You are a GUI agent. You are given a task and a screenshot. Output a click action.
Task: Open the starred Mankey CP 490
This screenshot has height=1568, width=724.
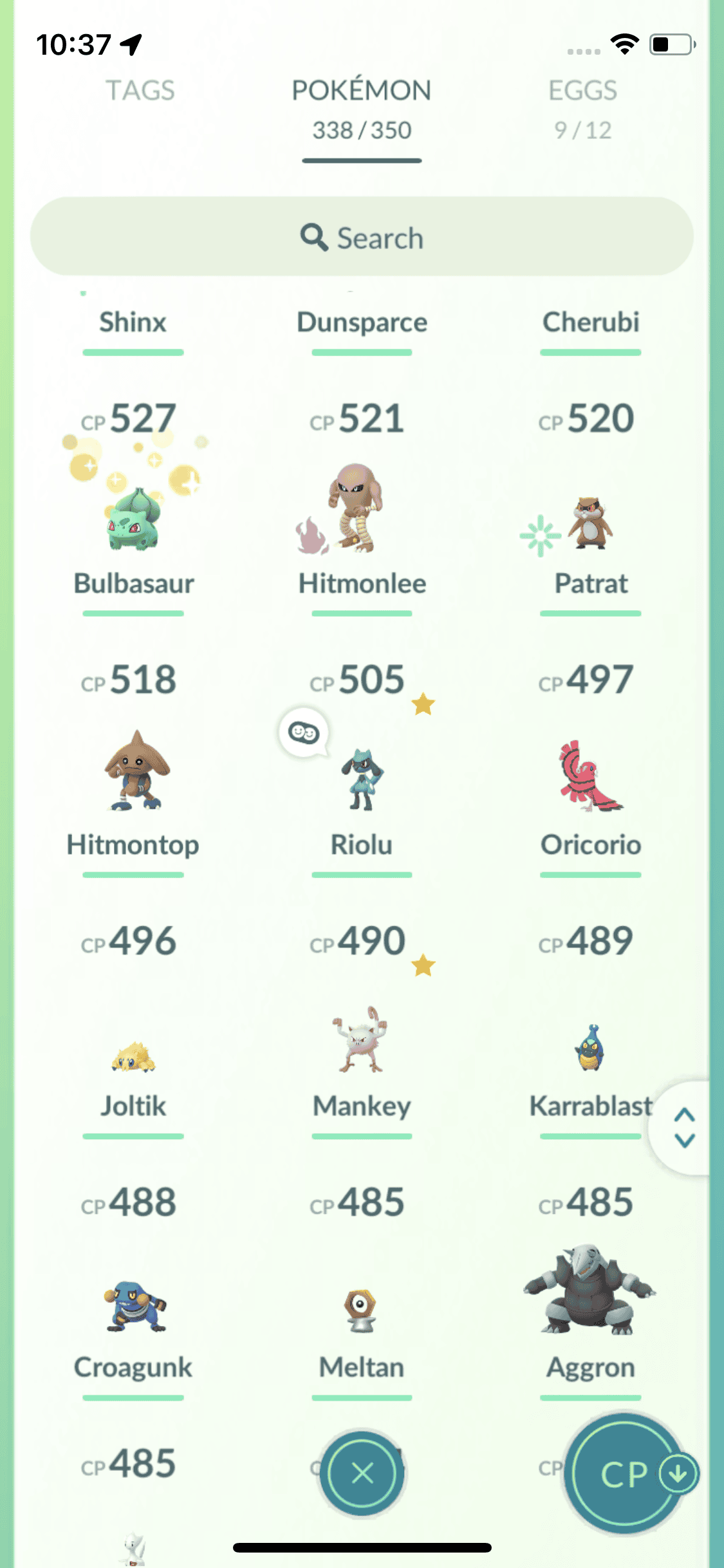362,1040
